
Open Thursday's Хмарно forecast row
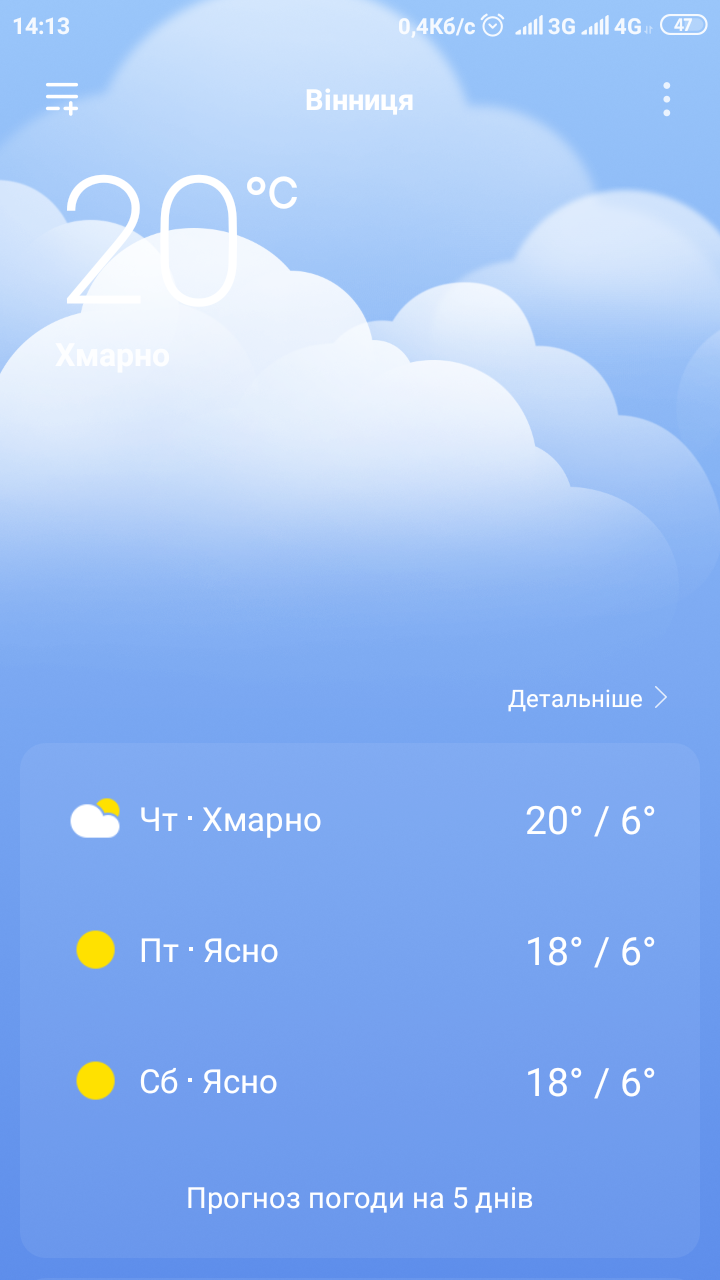click(360, 821)
